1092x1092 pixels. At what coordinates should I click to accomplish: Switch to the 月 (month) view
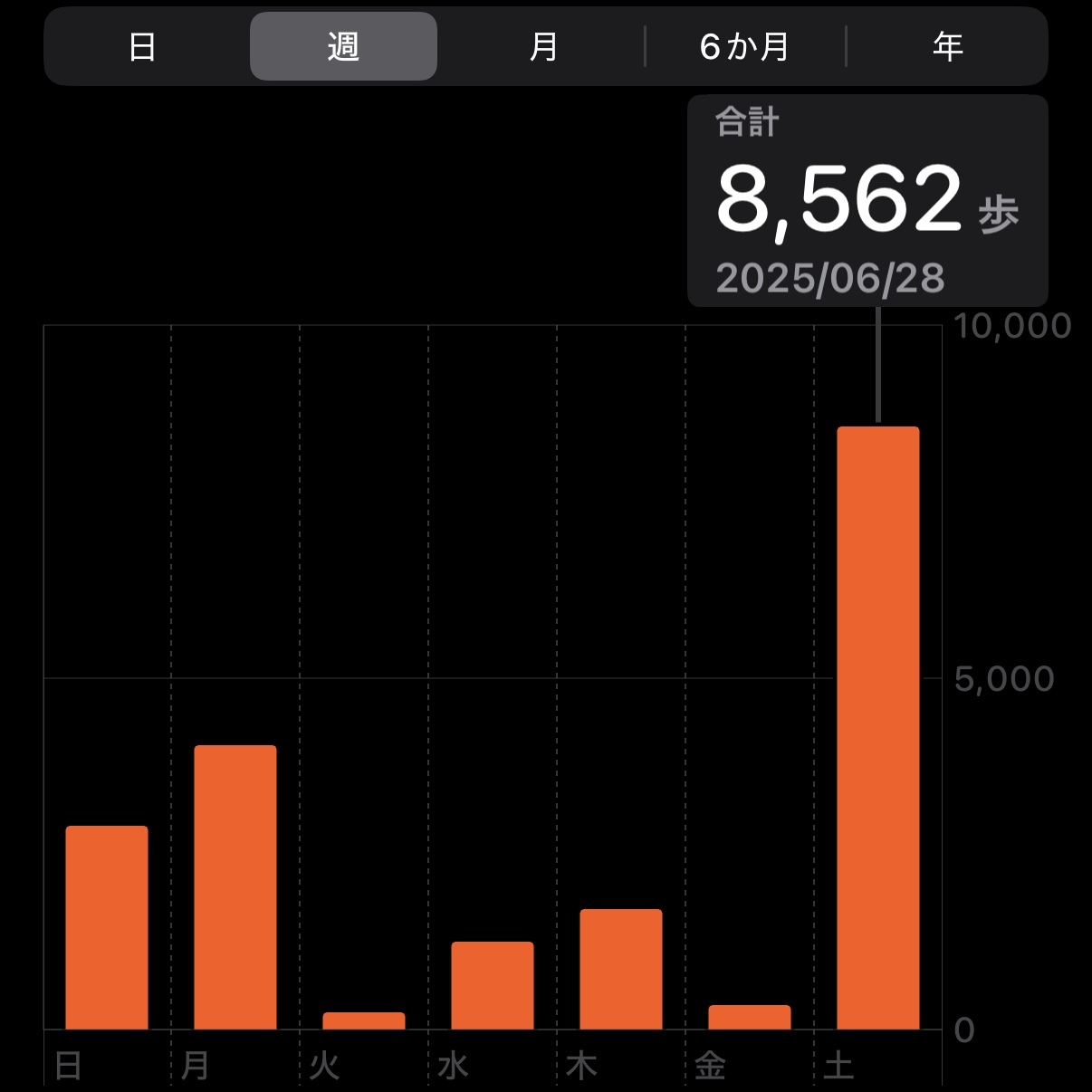pyautogui.click(x=543, y=46)
